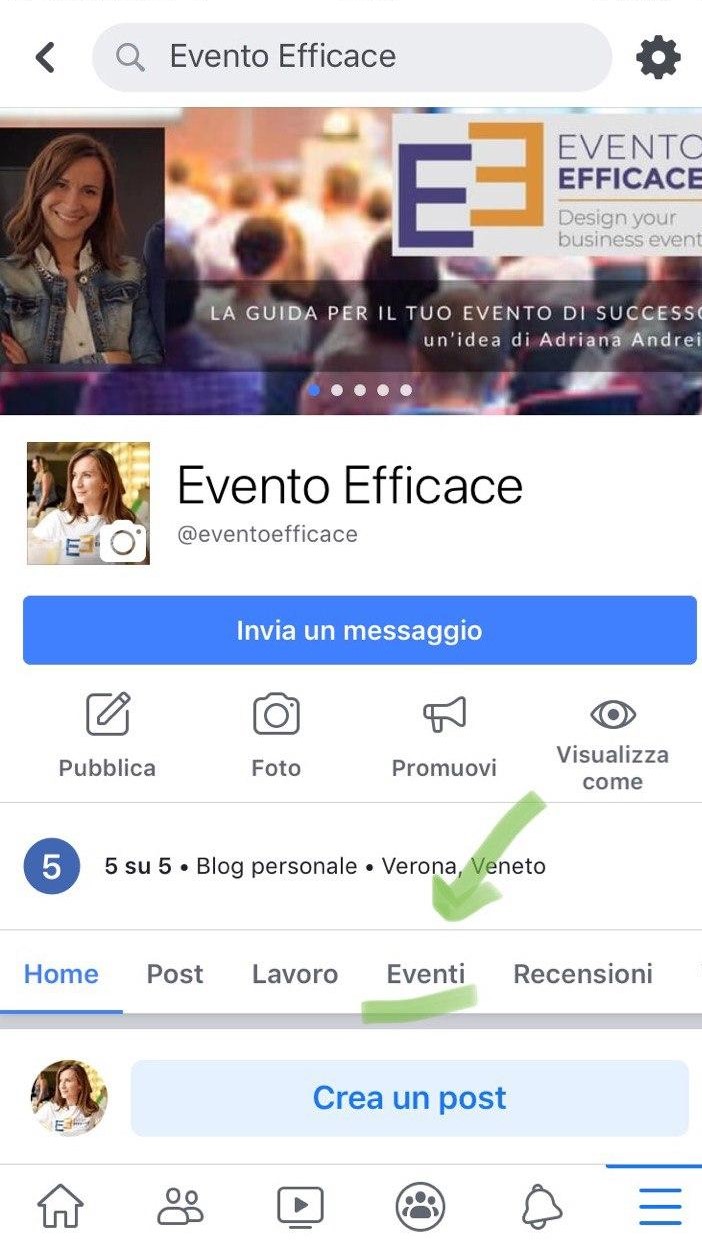Switch to the Home page tab
Screen dimensions: 702x1249
61,974
